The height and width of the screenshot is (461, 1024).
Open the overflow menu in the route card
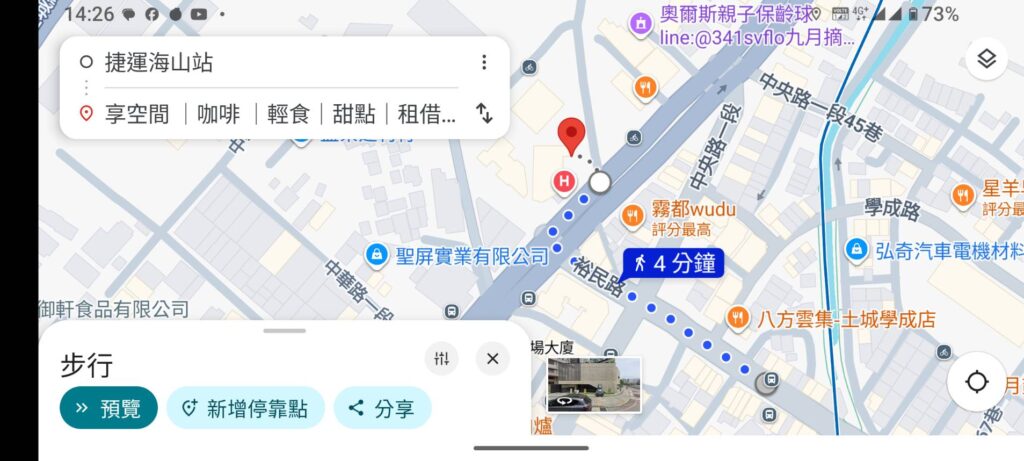(484, 63)
